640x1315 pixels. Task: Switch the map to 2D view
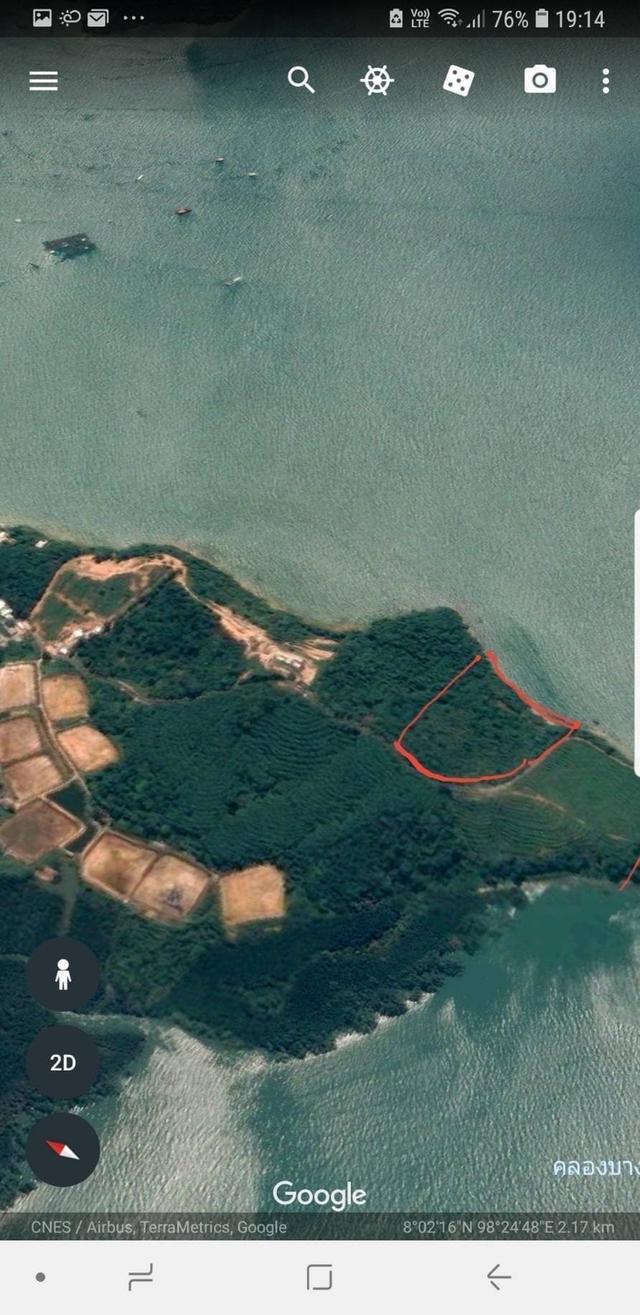coord(63,1062)
